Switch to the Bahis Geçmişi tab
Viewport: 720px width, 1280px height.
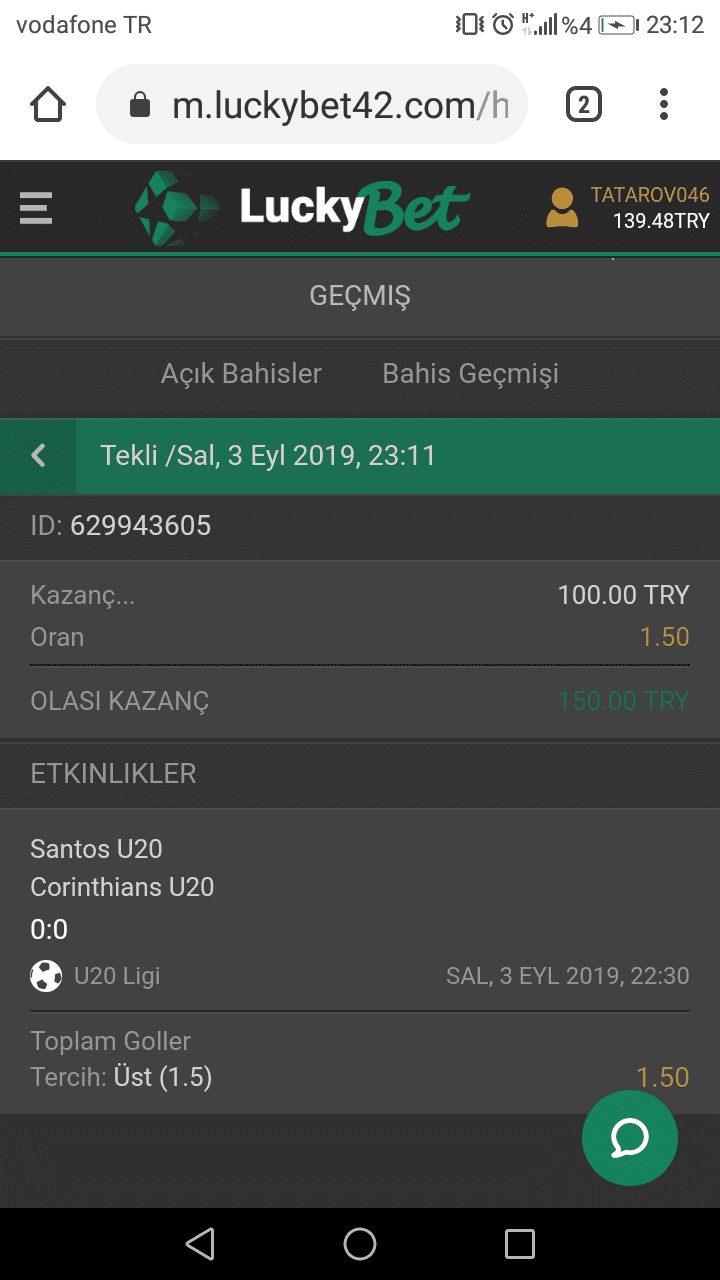470,374
